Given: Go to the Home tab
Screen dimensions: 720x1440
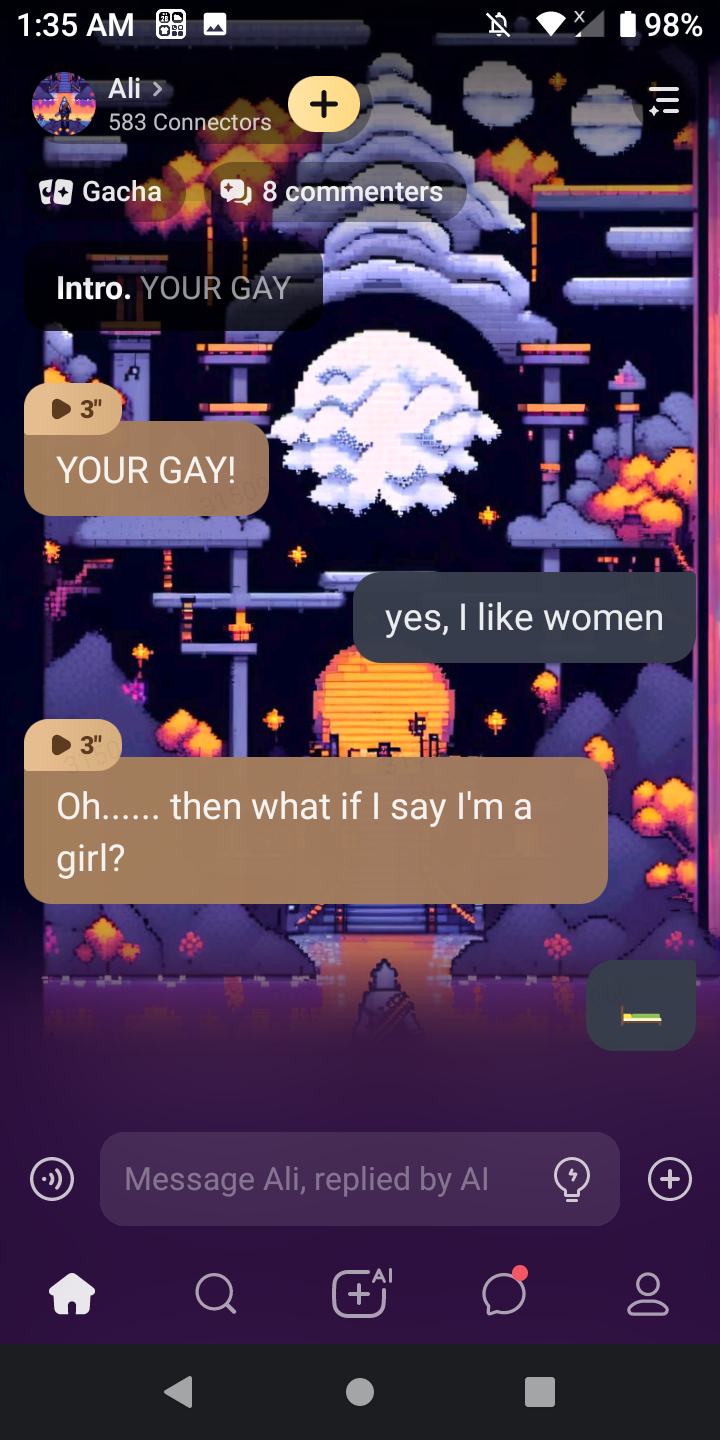Looking at the screenshot, I should pyautogui.click(x=72, y=1294).
